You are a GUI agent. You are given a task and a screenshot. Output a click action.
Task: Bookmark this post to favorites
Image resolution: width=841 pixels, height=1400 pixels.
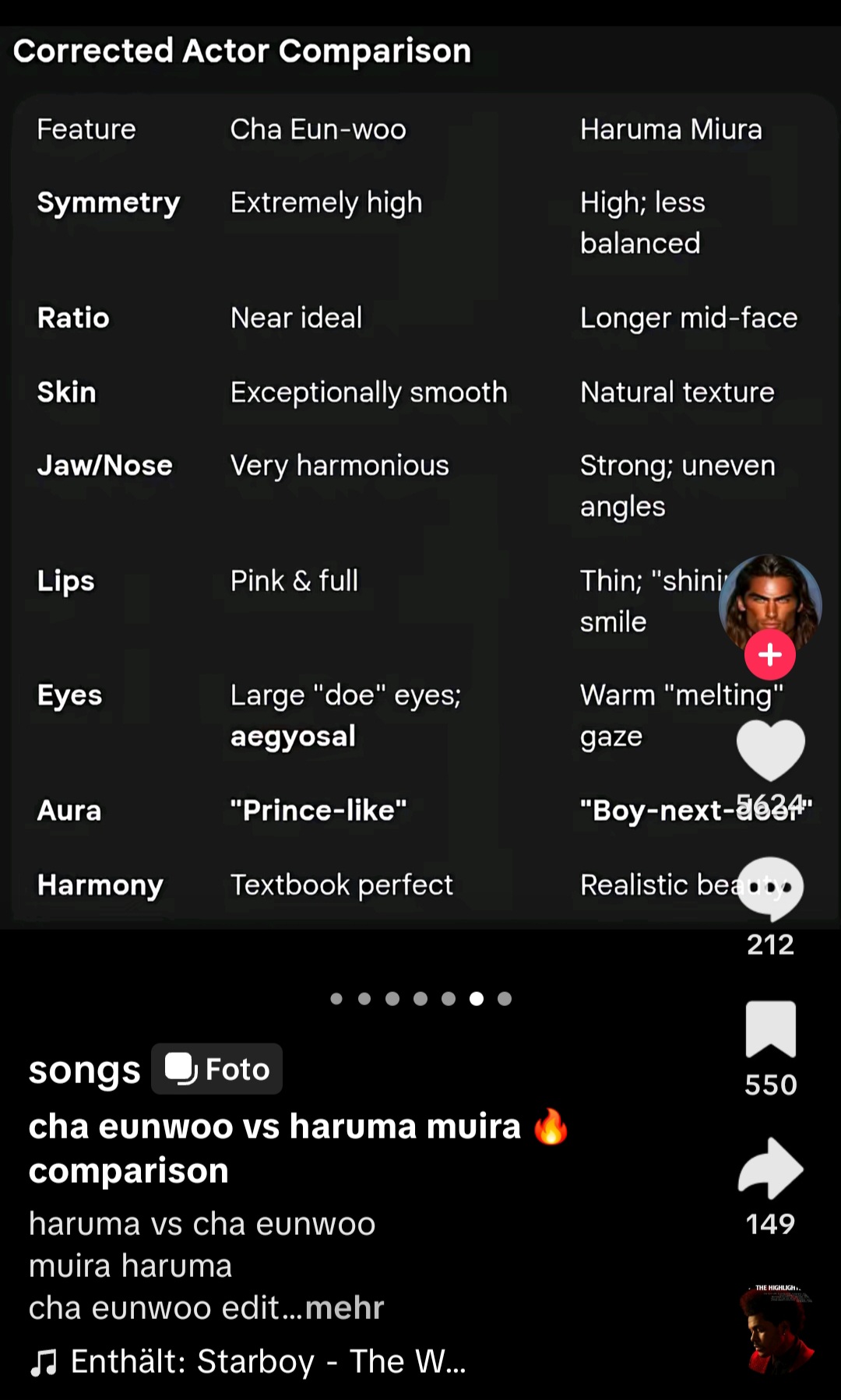(x=770, y=1029)
